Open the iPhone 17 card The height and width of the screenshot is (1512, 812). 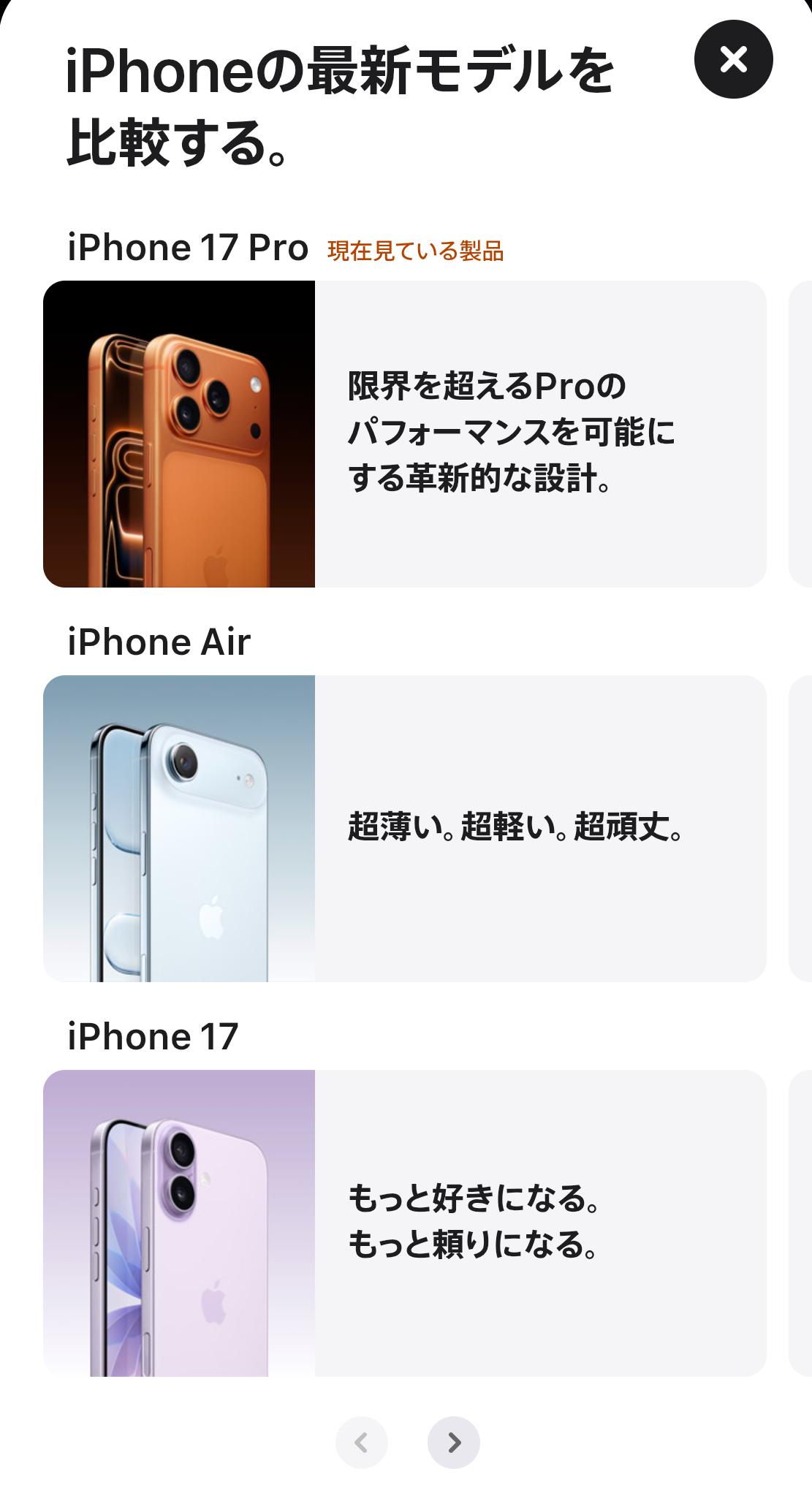404,1223
